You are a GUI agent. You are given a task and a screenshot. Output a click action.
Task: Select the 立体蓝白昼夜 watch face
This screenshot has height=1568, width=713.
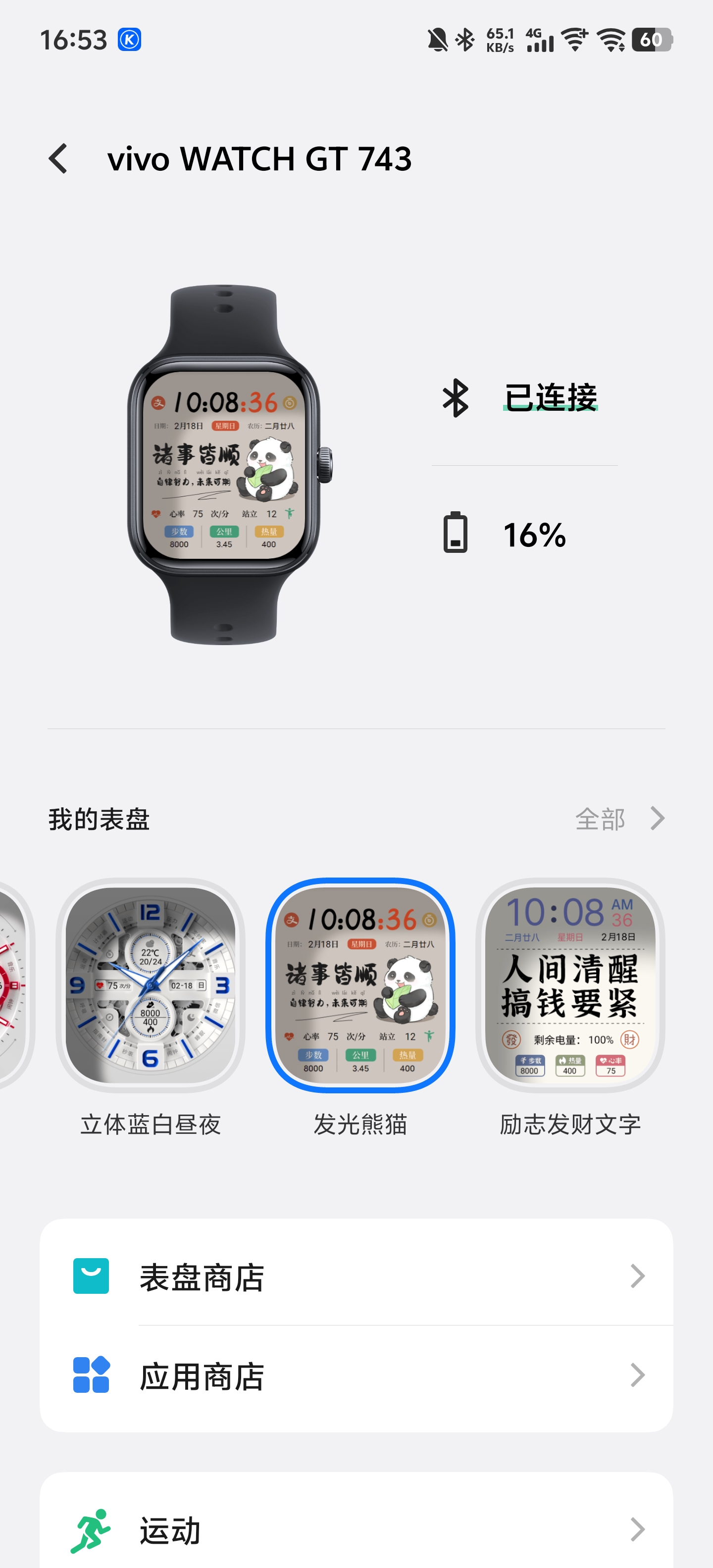click(151, 985)
